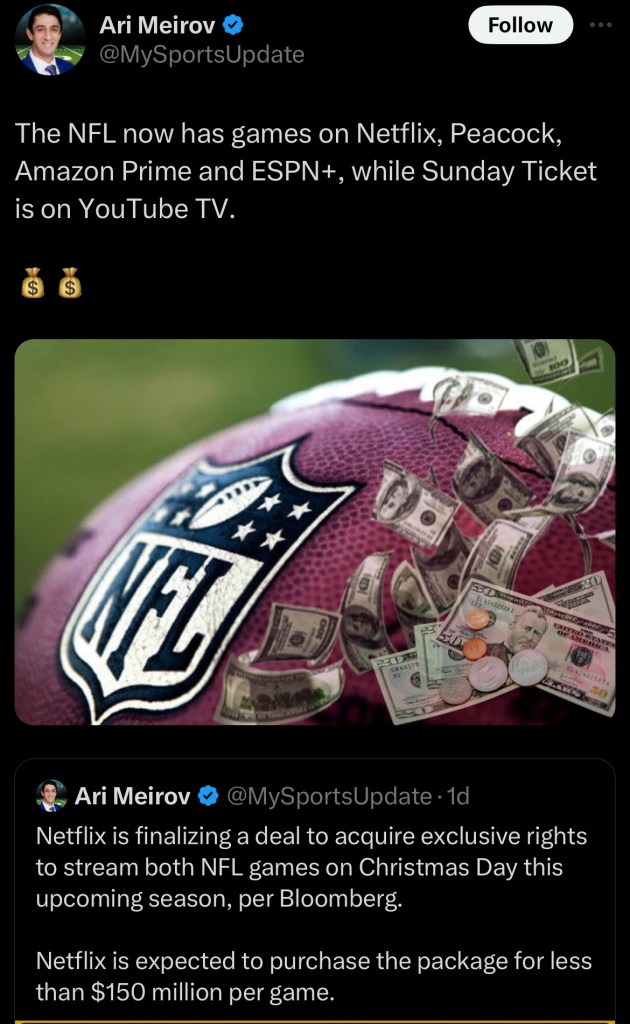Follow Ari Meirov

[520, 26]
